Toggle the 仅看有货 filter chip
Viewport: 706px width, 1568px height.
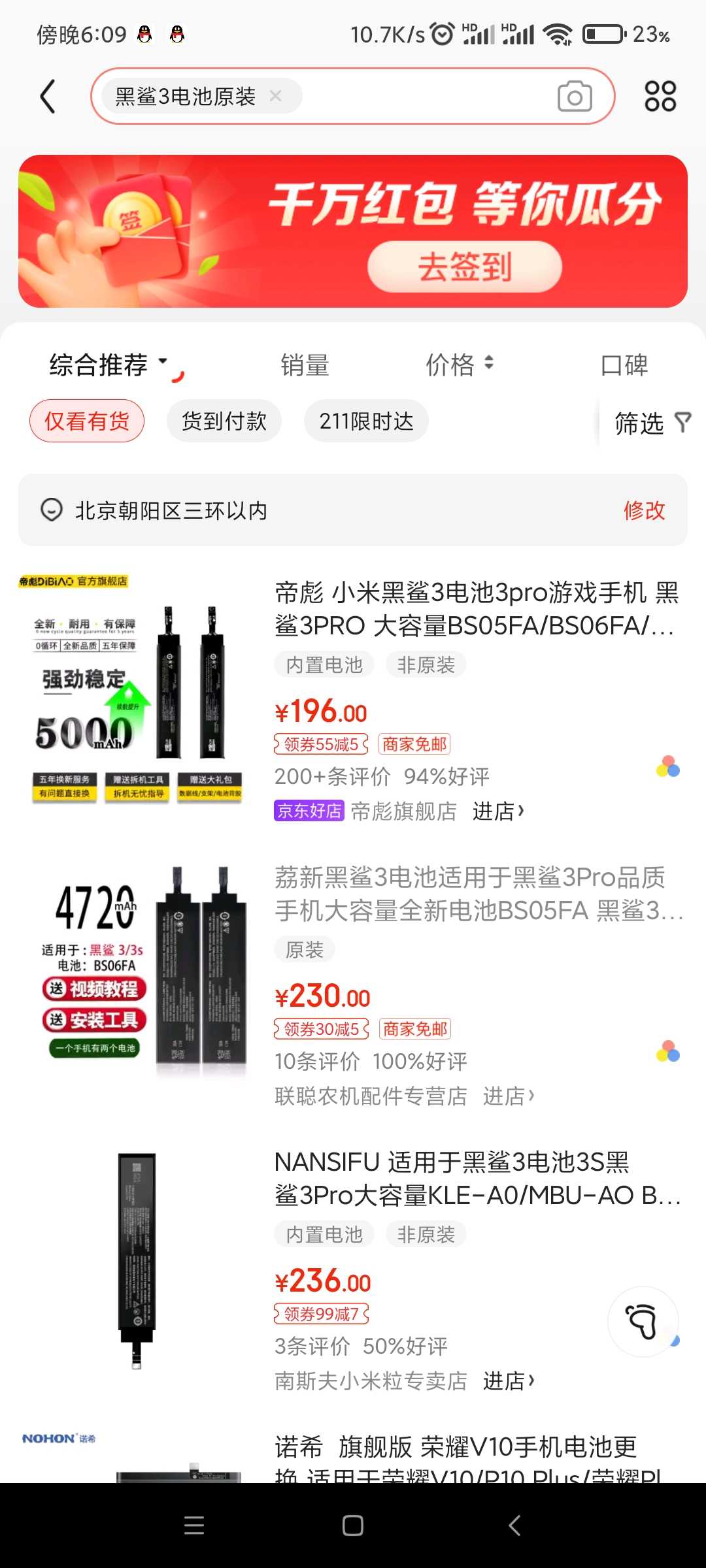coord(87,421)
